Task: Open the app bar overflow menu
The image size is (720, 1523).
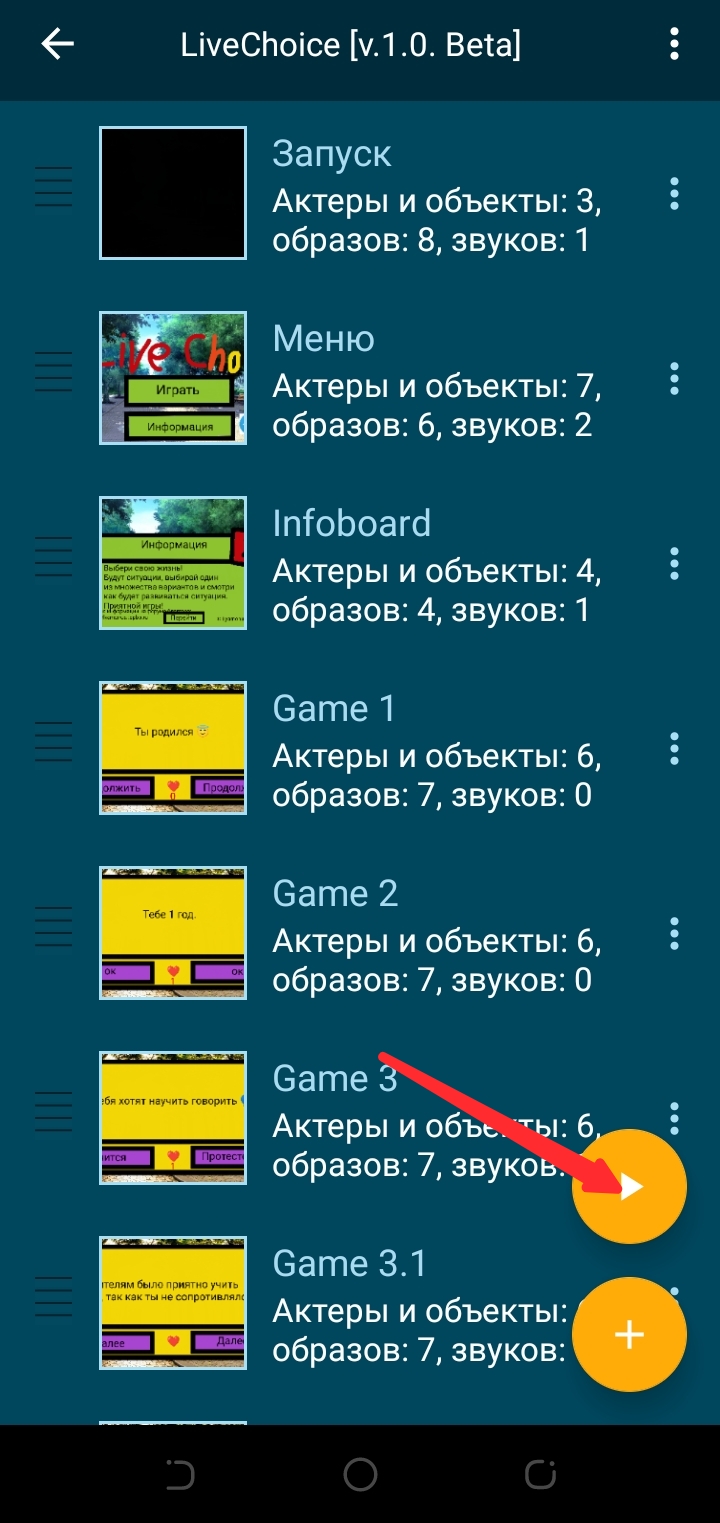Action: [674, 44]
